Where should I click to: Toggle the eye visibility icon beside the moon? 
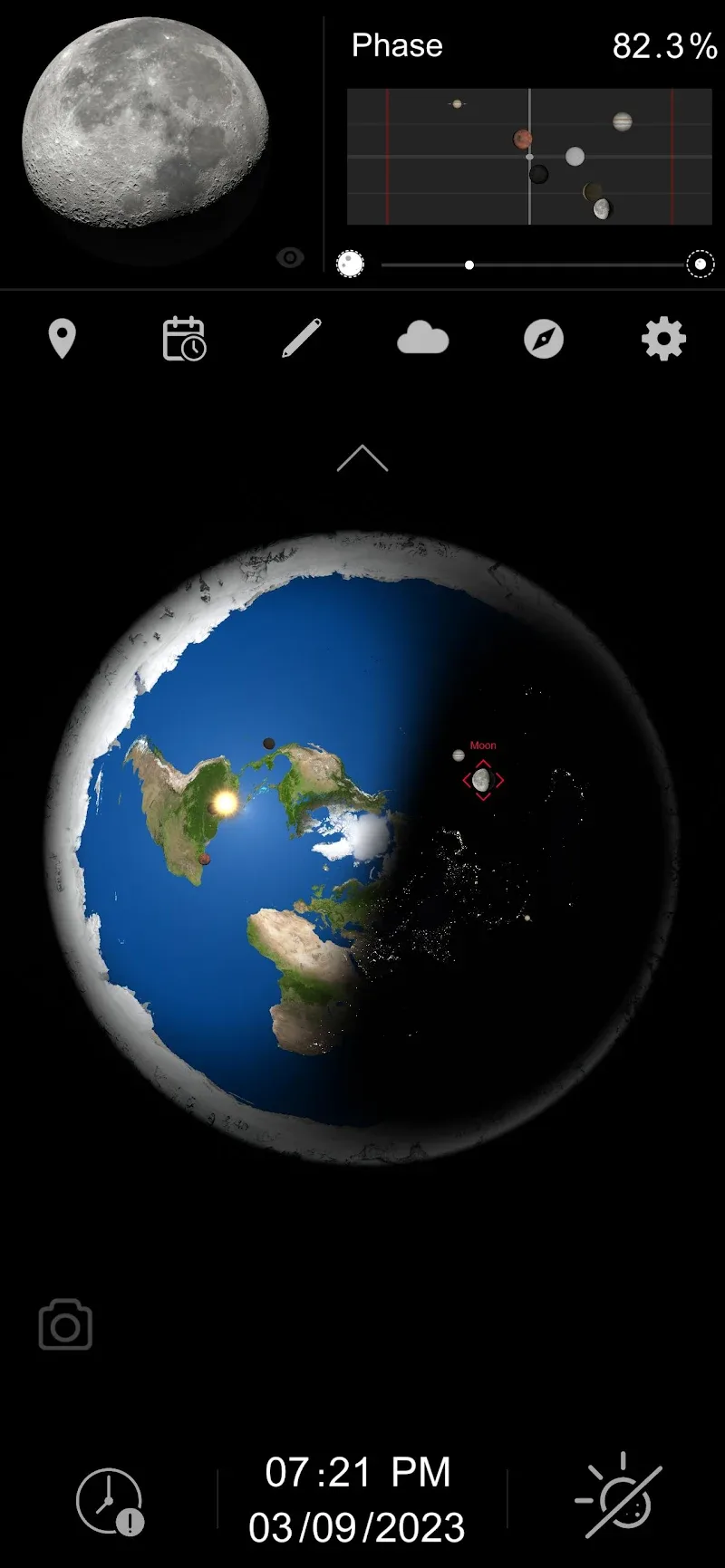290,258
